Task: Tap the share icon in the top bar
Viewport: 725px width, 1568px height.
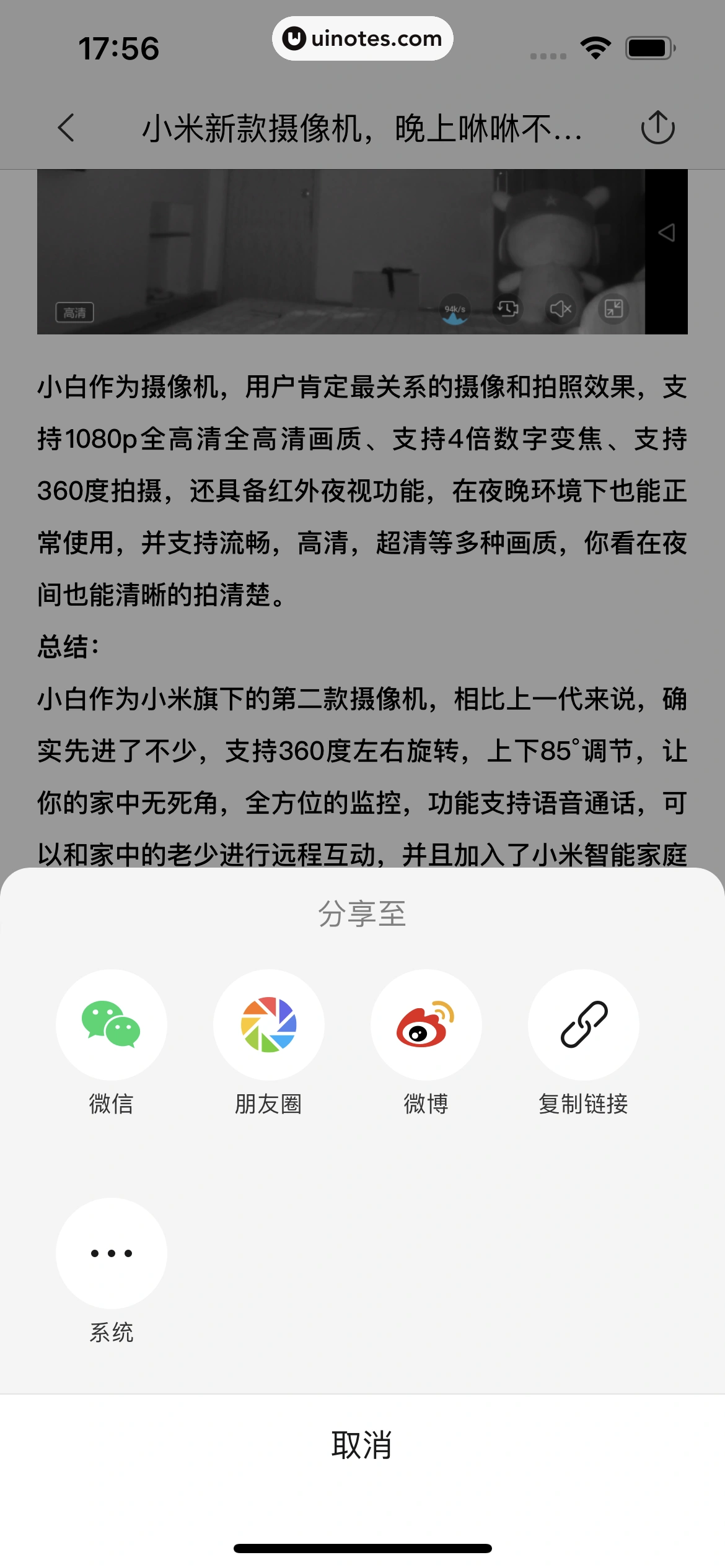Action: coord(657,128)
